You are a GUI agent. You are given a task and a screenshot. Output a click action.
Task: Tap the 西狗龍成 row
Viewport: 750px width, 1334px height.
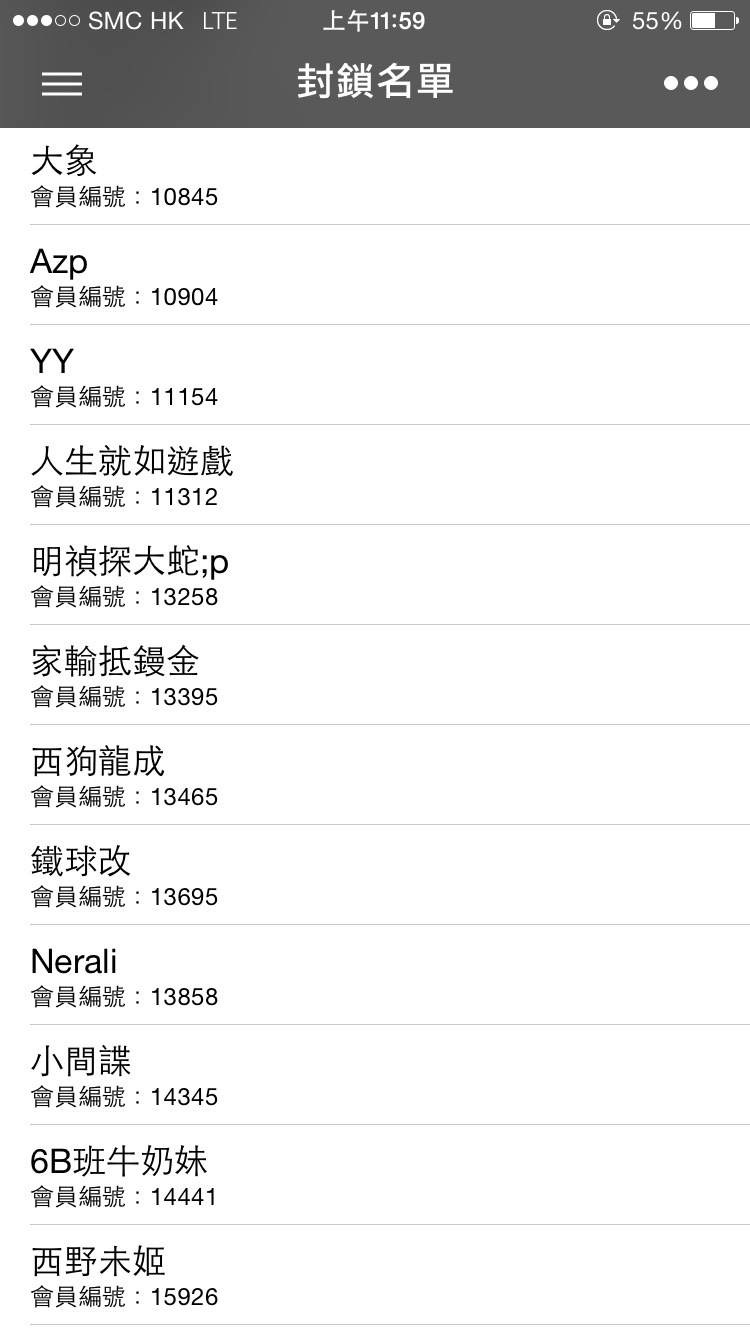pyautogui.click(x=375, y=776)
